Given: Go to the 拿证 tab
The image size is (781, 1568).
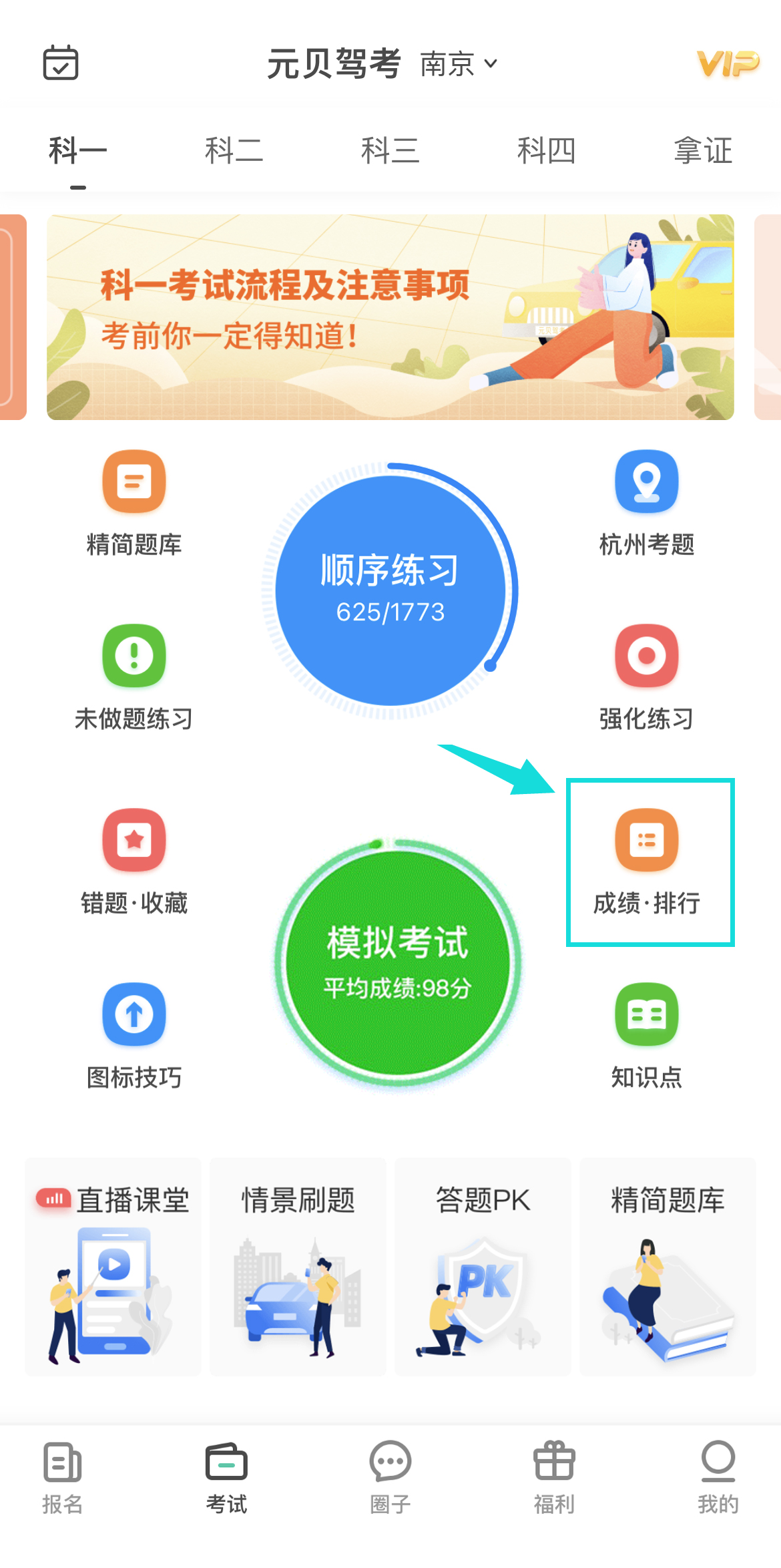Looking at the screenshot, I should pos(702,150).
